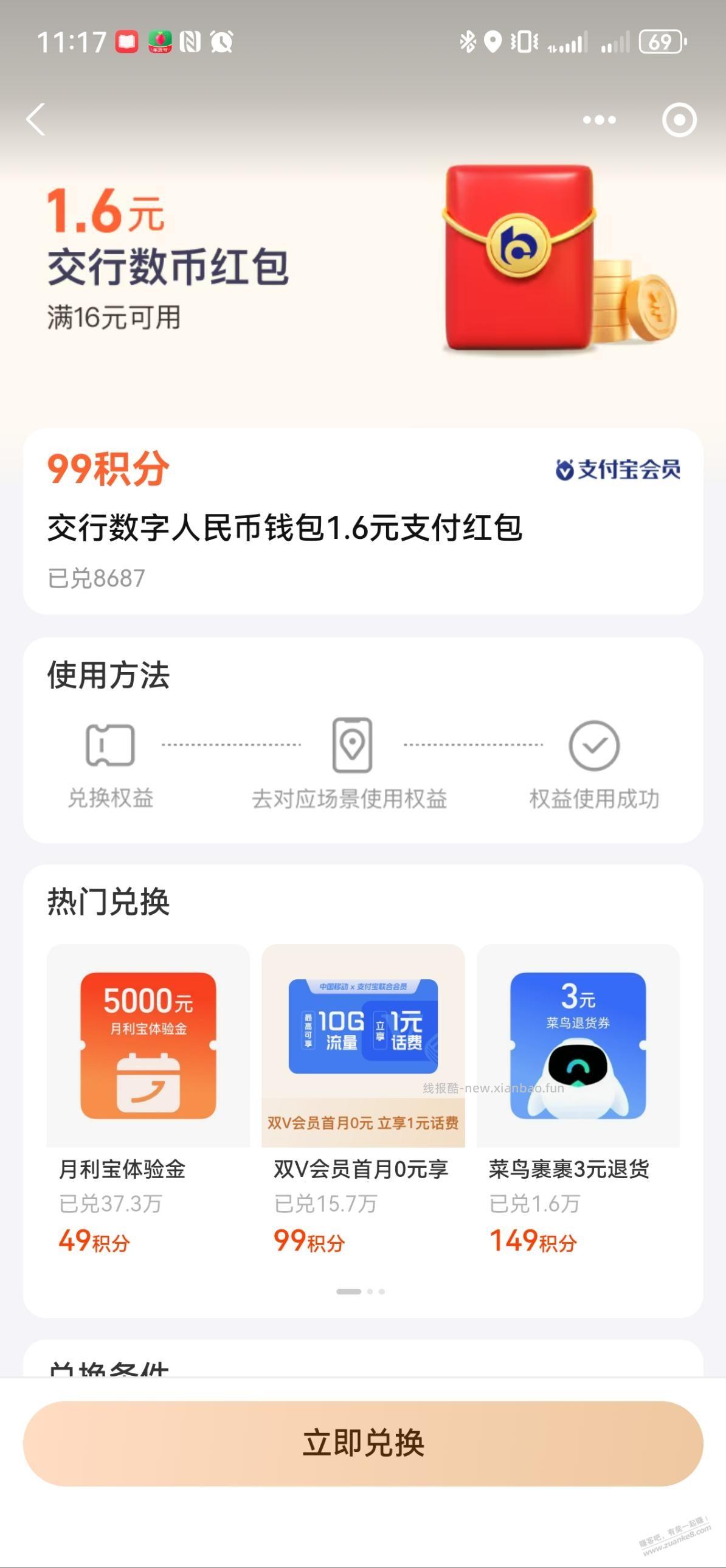Tap the mini-program close circle icon
The width and height of the screenshot is (726, 1568).
tap(680, 120)
